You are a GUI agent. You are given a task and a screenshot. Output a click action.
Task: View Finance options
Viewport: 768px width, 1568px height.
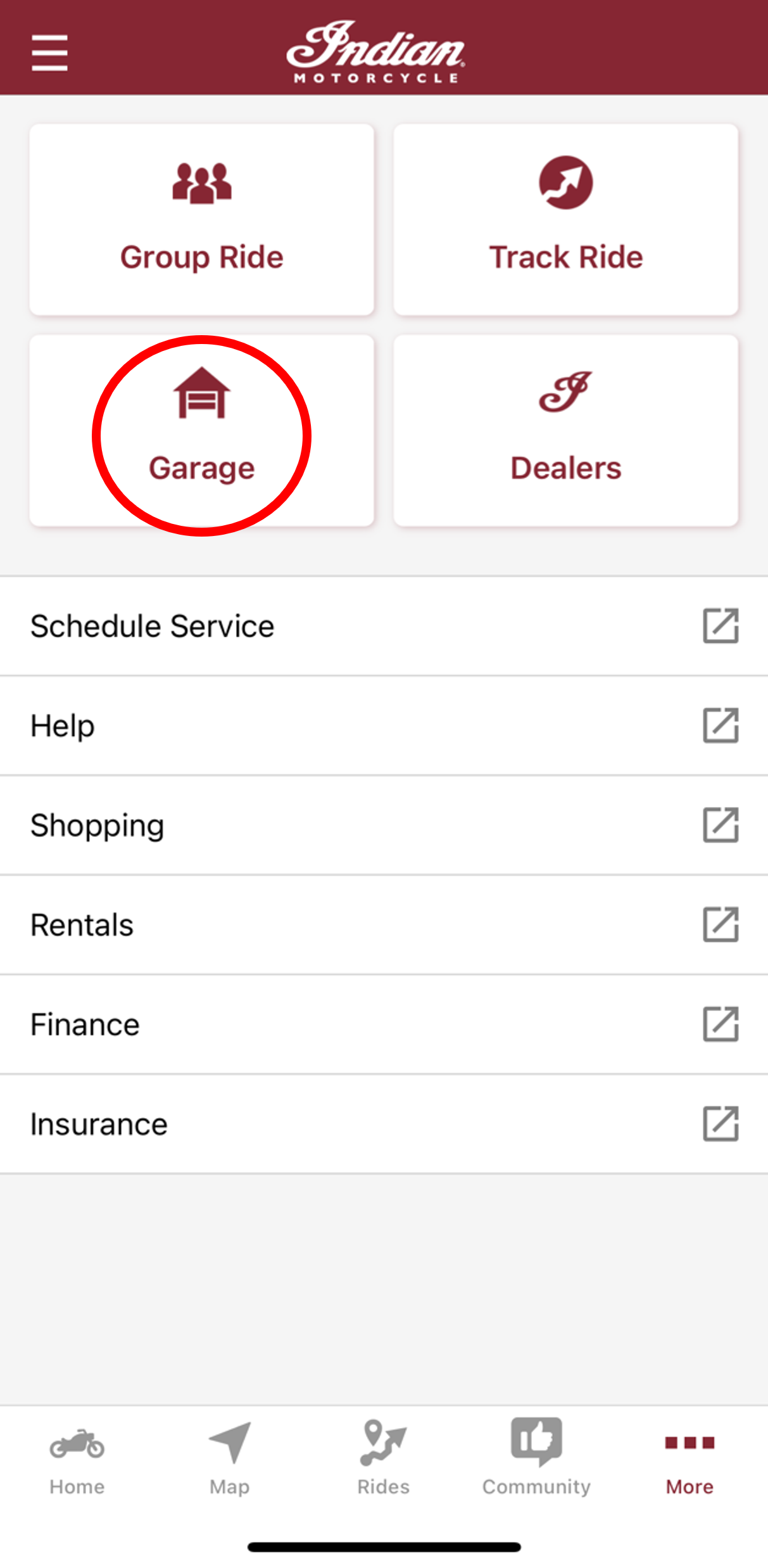[x=384, y=1024]
